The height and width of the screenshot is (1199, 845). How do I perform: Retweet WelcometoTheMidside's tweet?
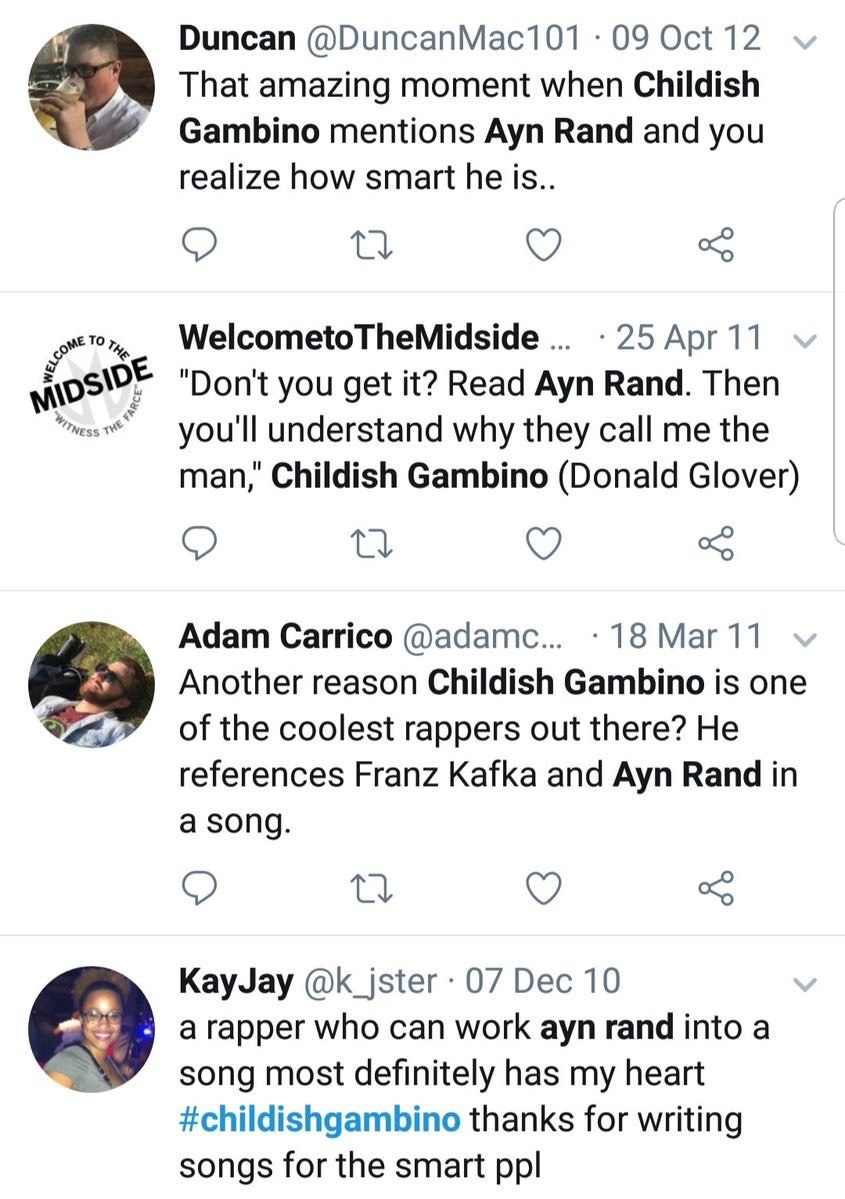pos(372,542)
